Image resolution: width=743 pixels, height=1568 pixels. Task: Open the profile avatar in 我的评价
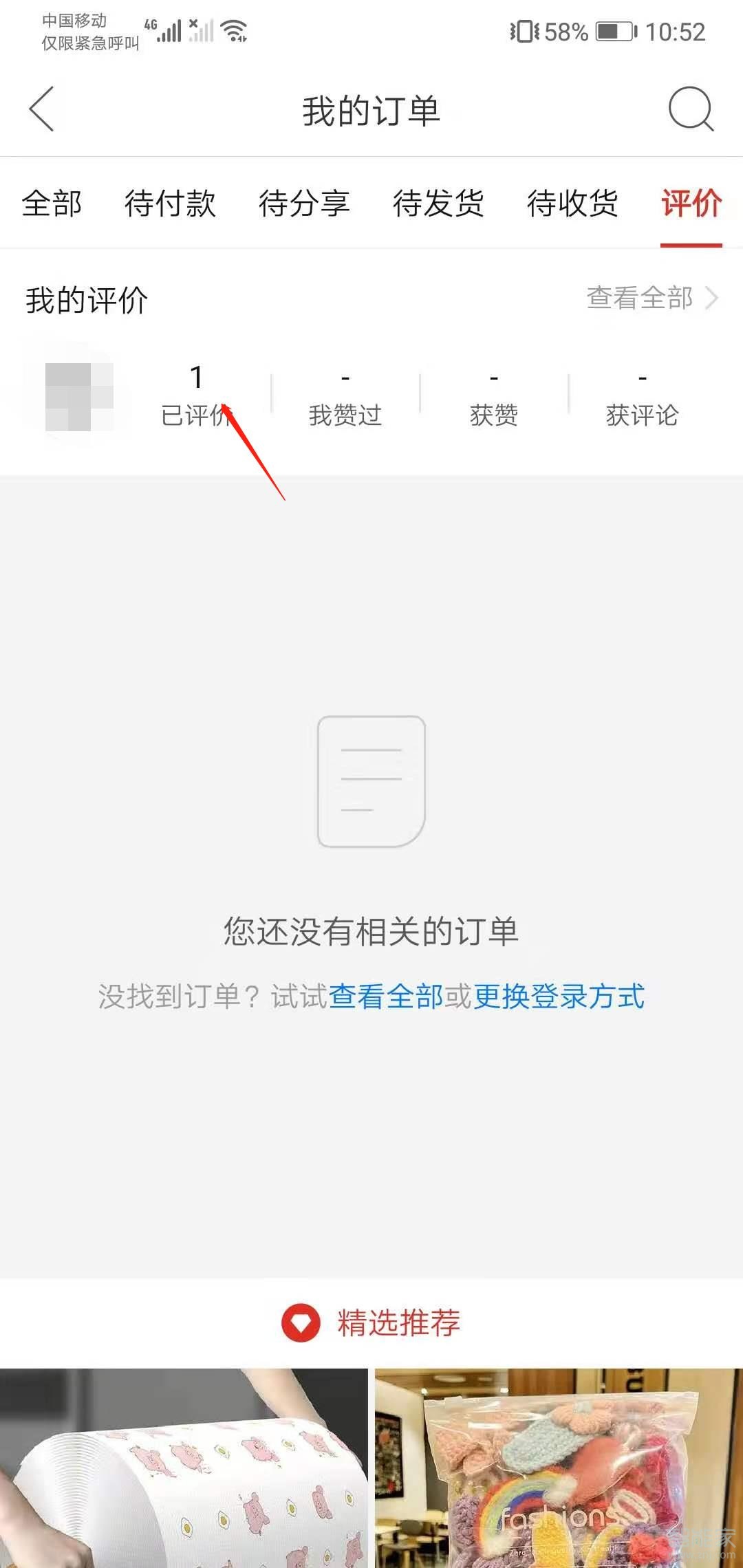click(78, 396)
